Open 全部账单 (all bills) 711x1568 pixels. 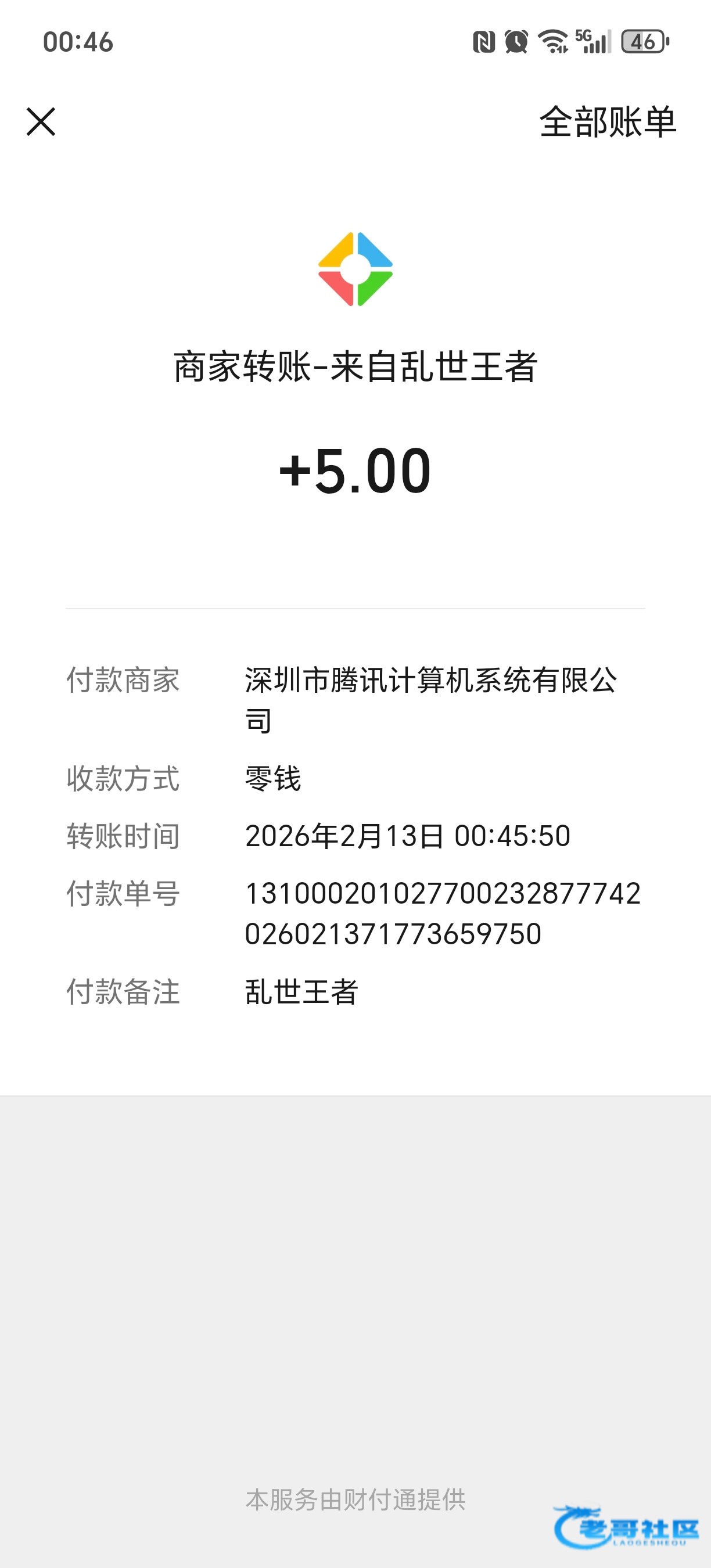point(607,122)
